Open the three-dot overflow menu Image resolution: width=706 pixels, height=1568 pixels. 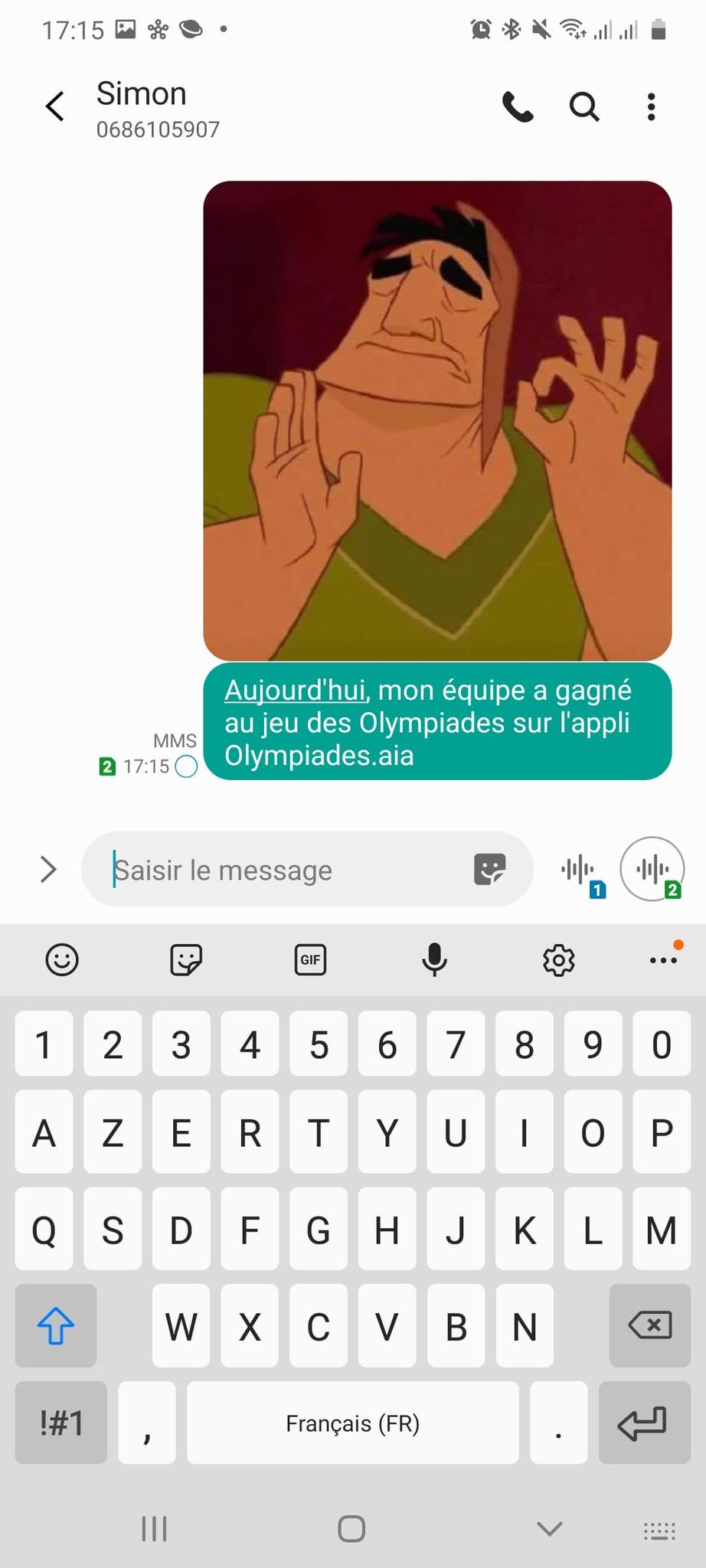pos(652,107)
